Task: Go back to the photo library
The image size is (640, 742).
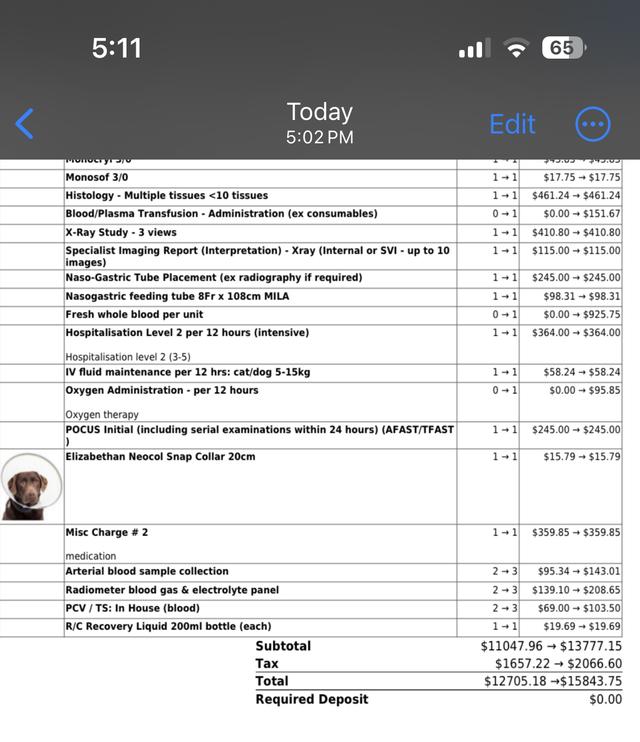Action: pyautogui.click(x=25, y=124)
